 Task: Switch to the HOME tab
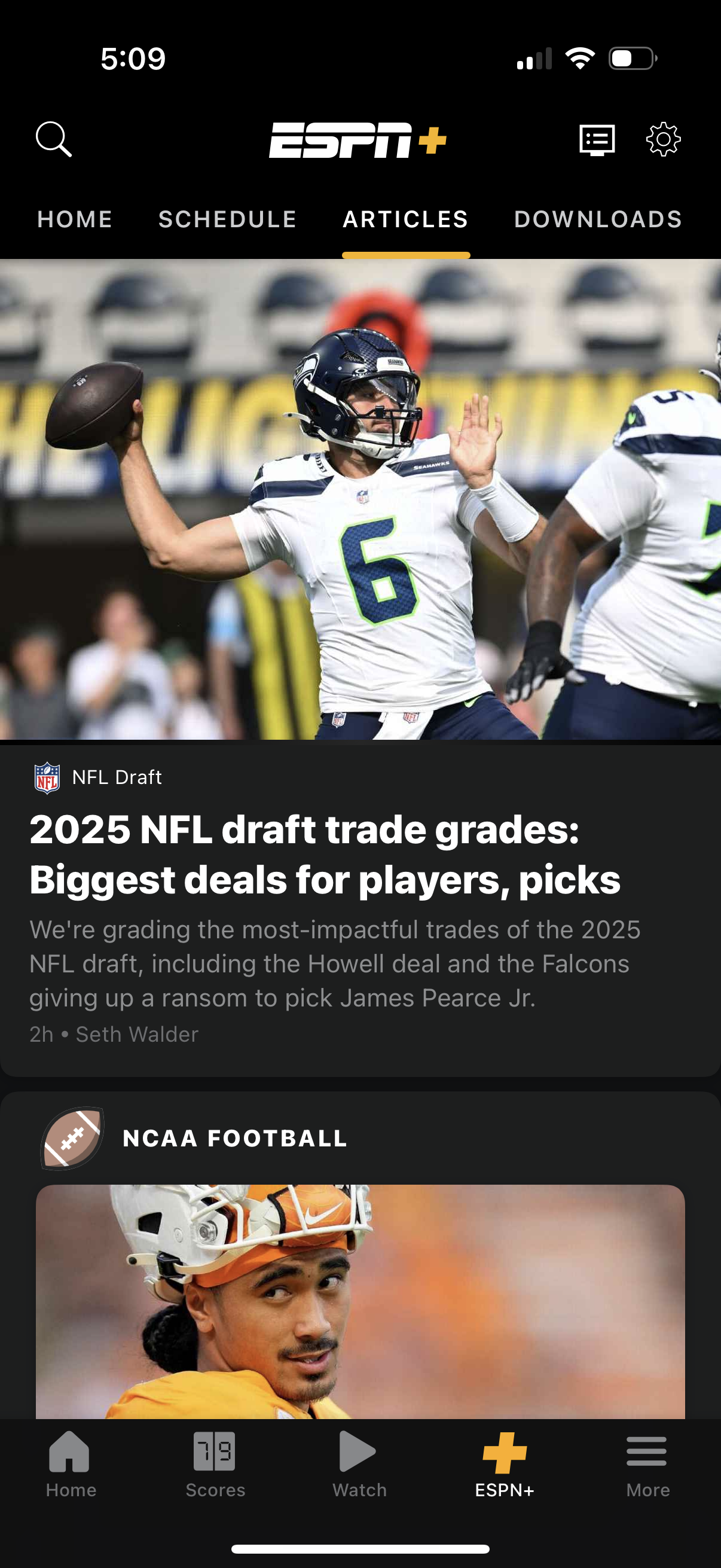click(x=74, y=219)
